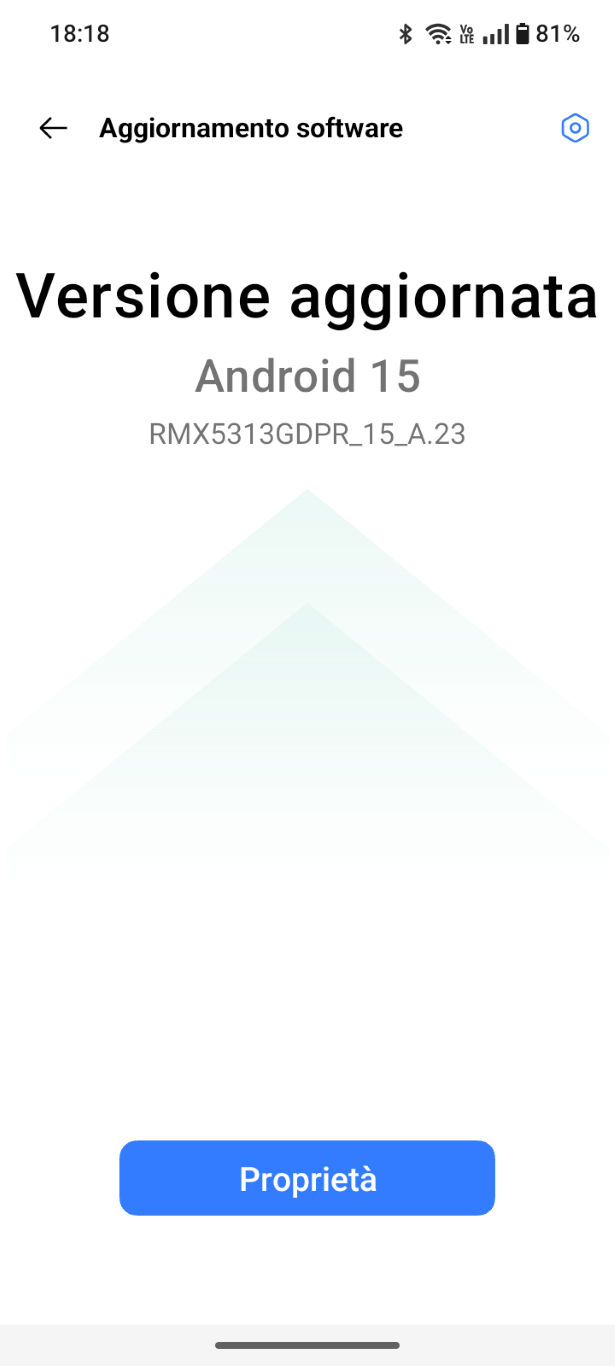Open the update settings gear icon

point(574,128)
